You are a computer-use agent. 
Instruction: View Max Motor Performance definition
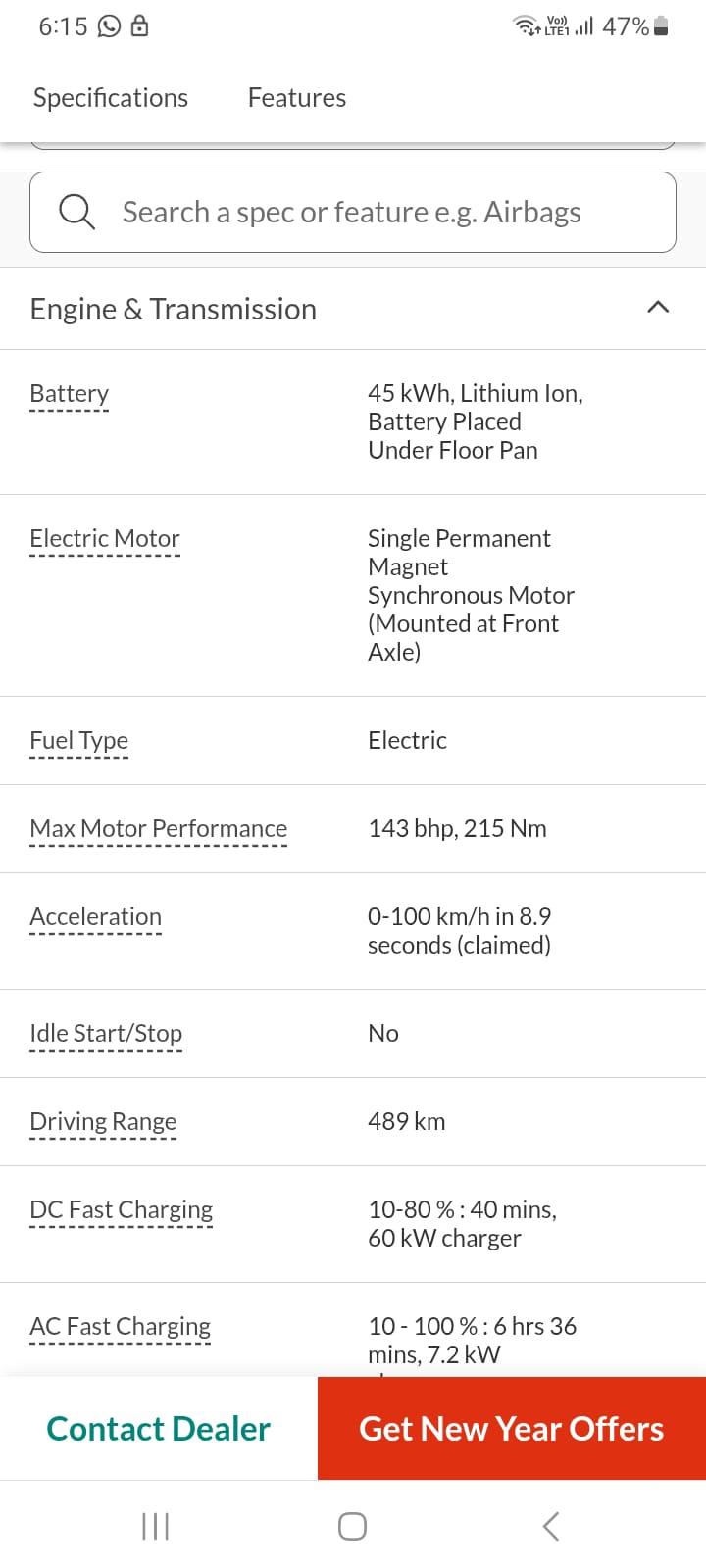[159, 829]
